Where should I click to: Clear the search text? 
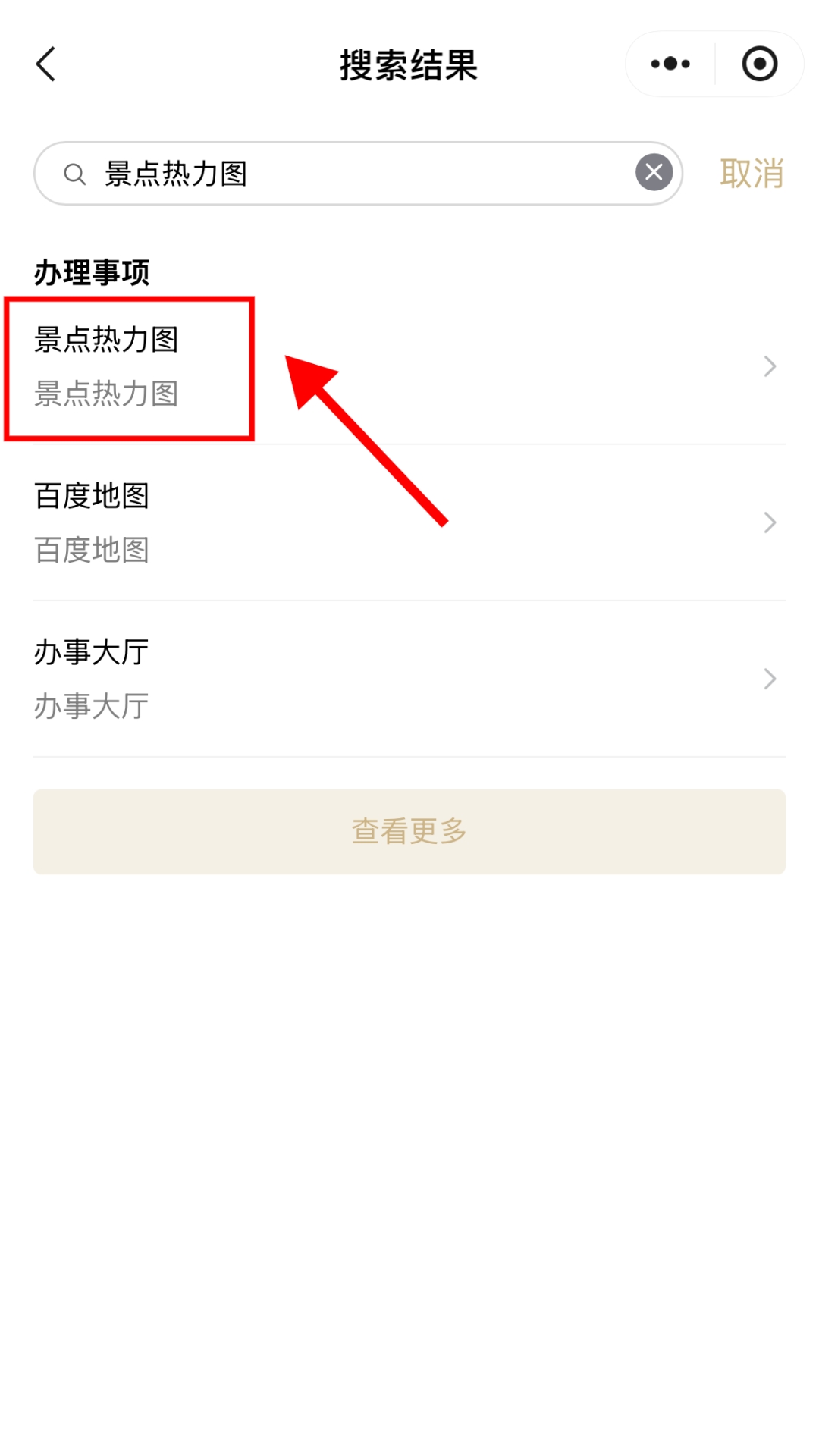coord(654,173)
